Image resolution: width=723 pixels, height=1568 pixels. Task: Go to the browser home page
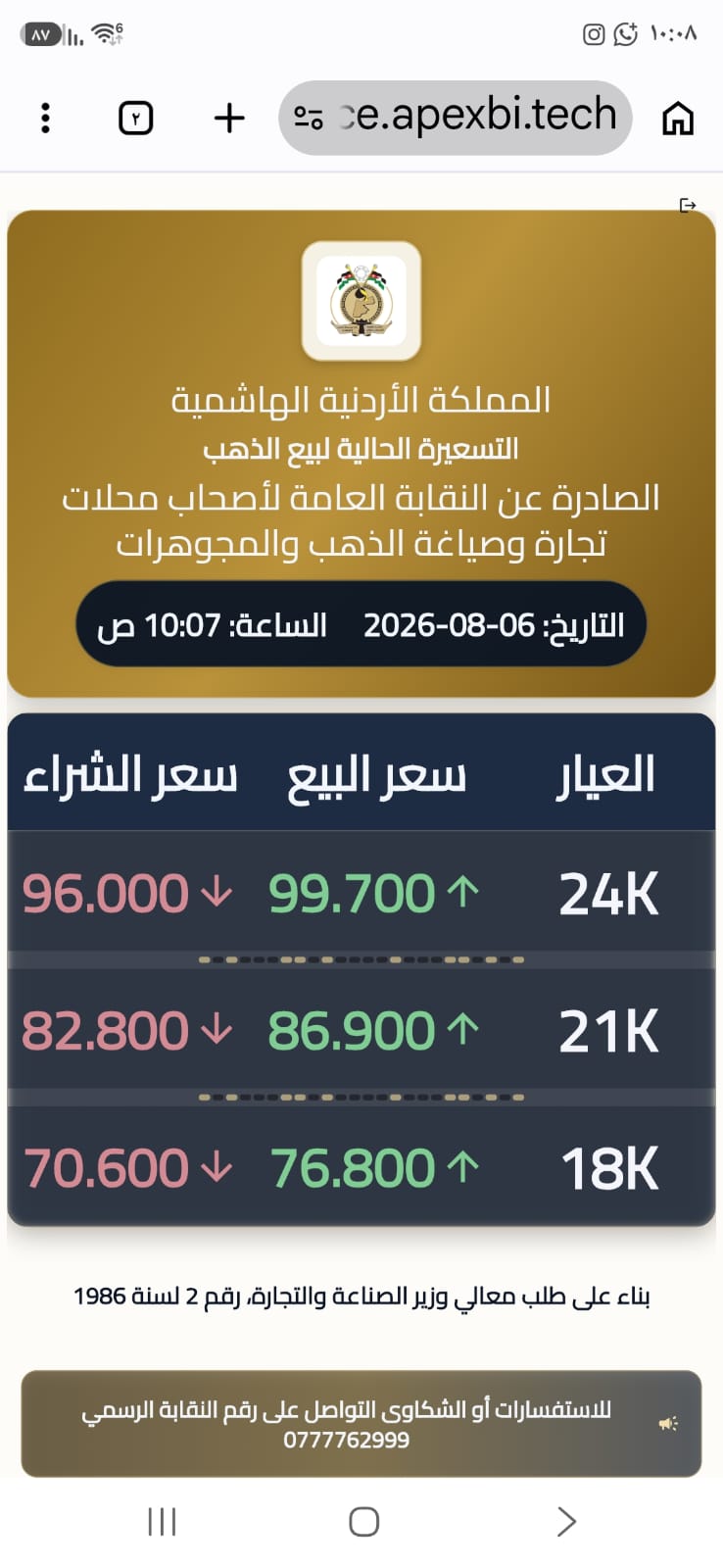tap(678, 118)
